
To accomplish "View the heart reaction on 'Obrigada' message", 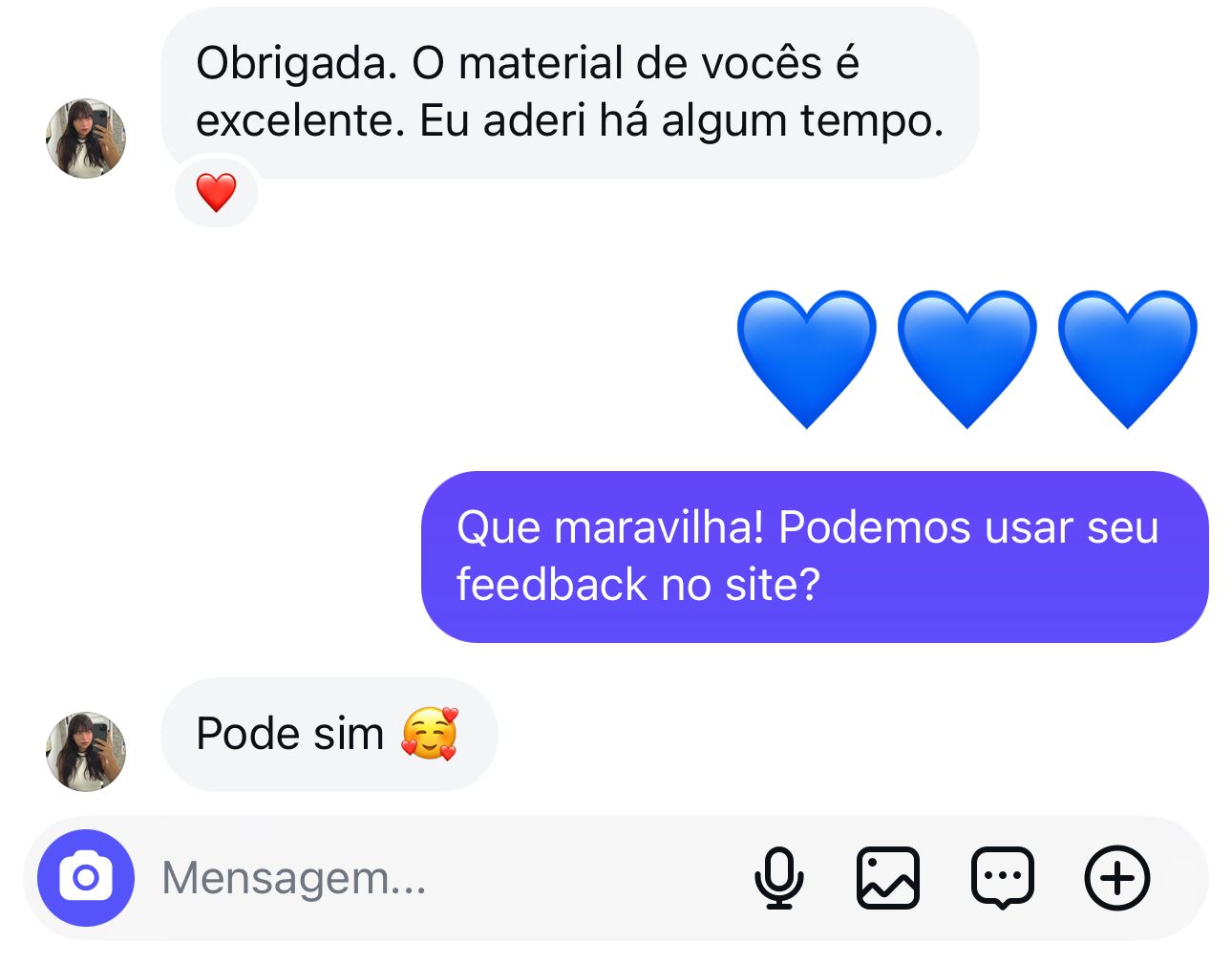I will point(217,193).
